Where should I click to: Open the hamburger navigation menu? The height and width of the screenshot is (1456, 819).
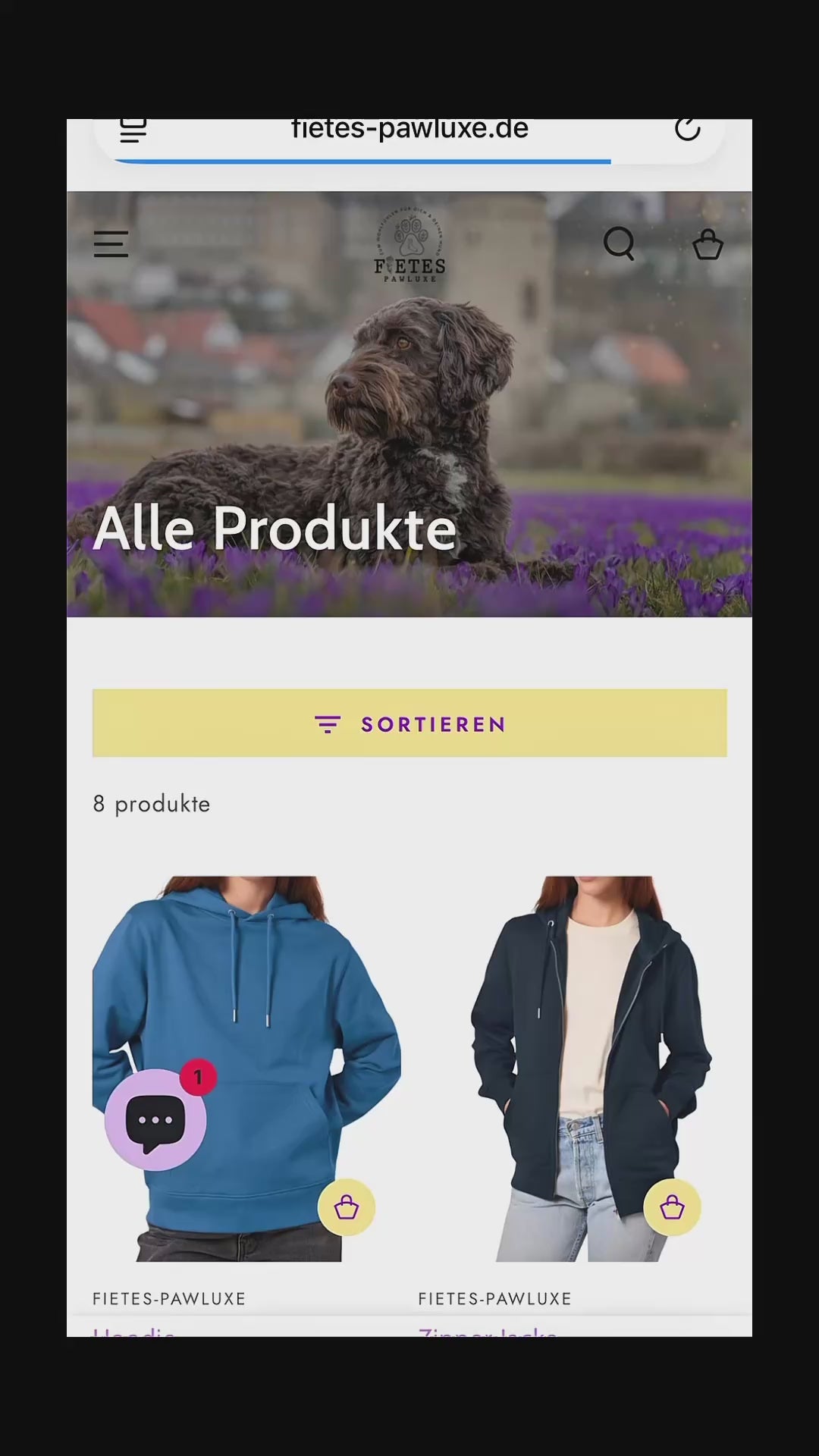pyautogui.click(x=111, y=244)
